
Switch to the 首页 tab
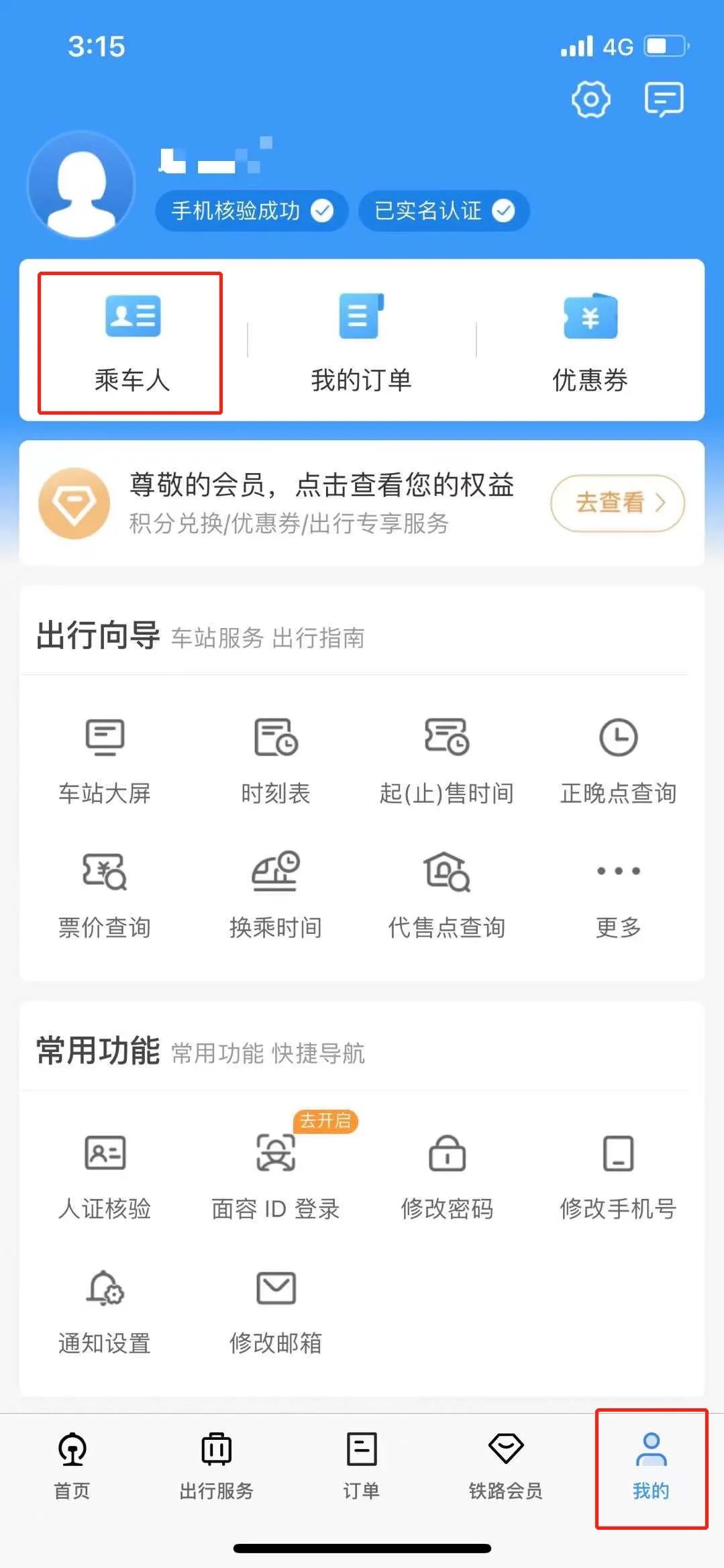[x=72, y=1466]
